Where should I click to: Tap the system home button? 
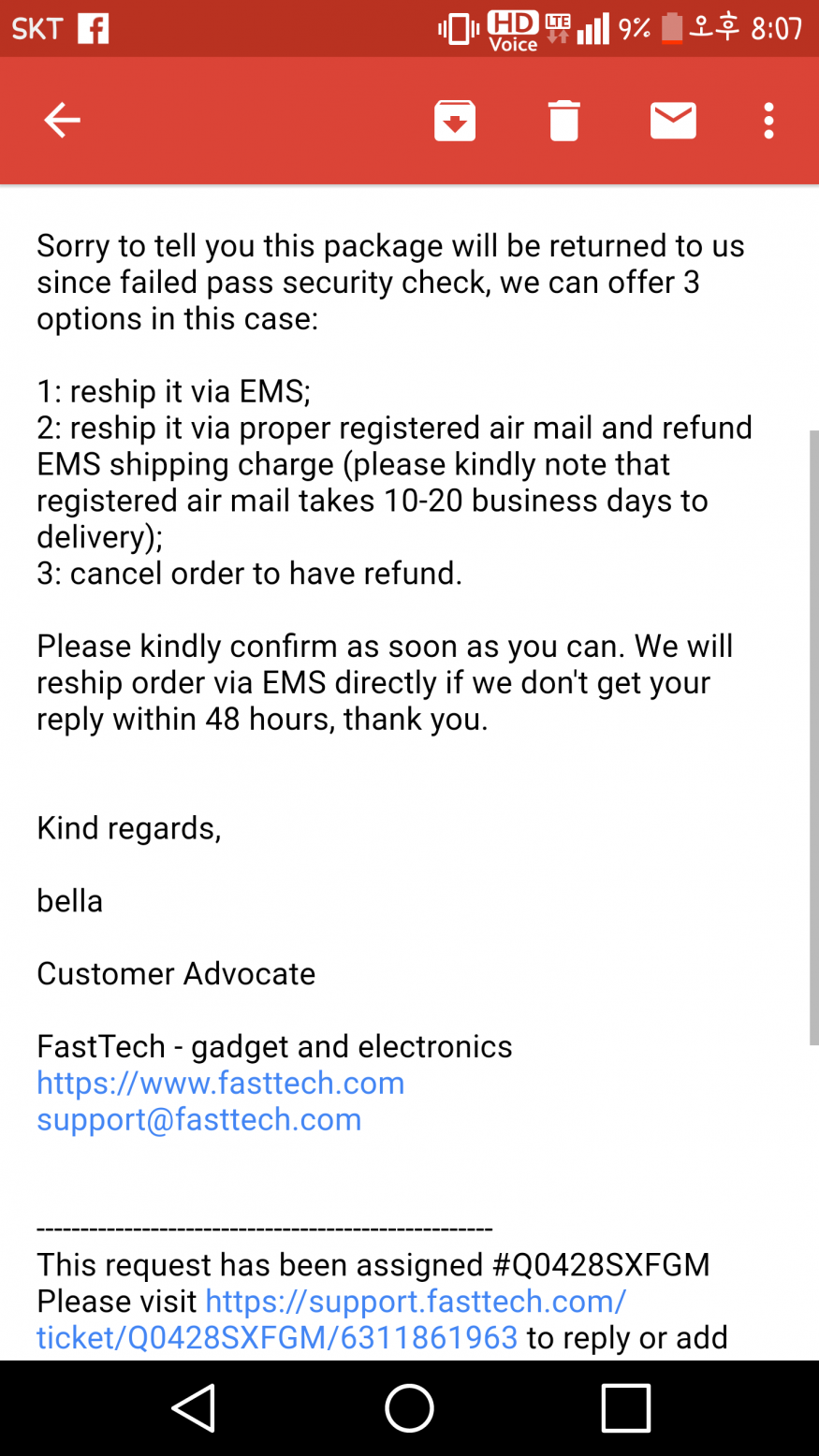[409, 1407]
